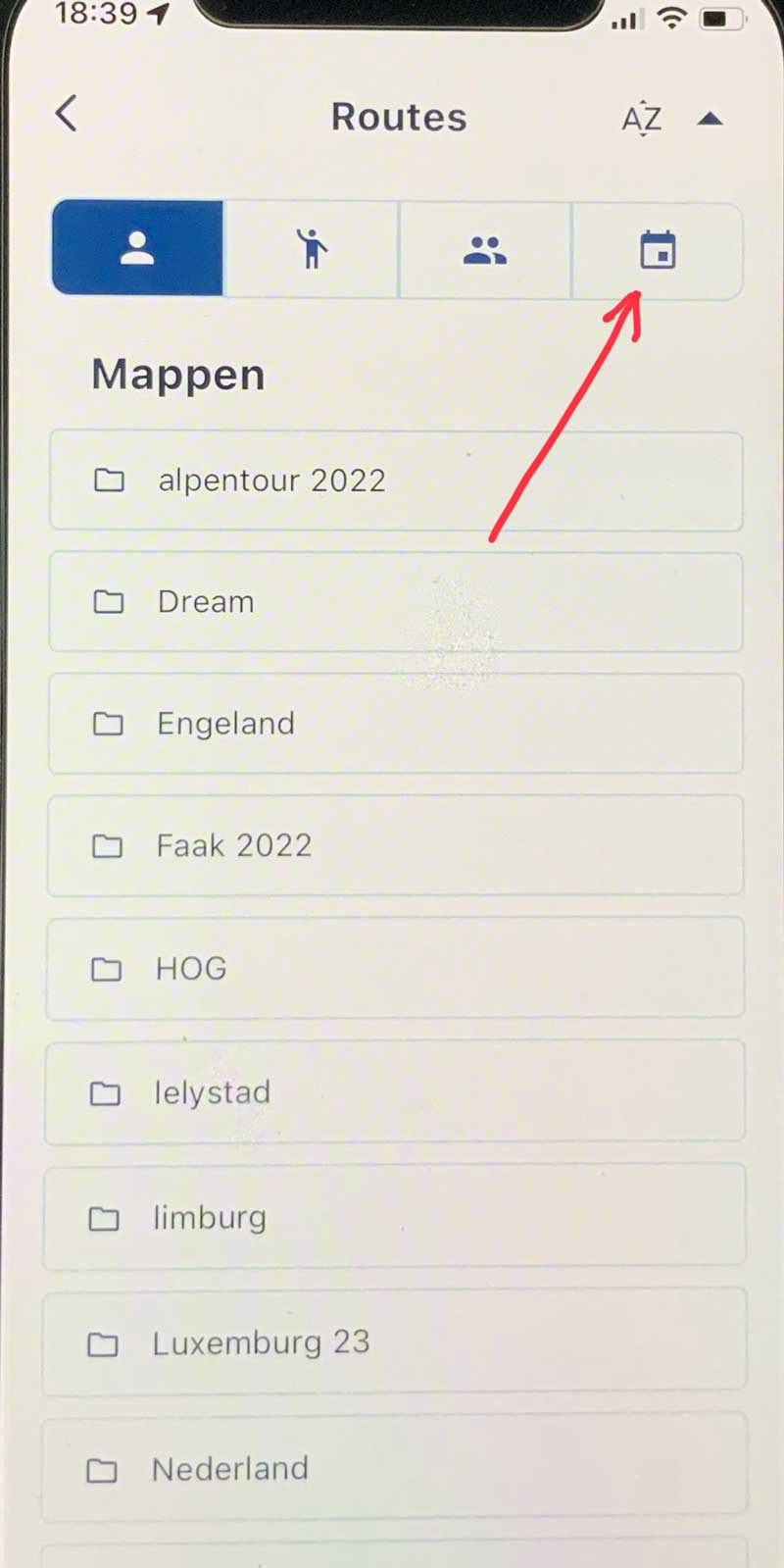Go back from Routes screen
Viewport: 784px width, 1568px height.
click(x=67, y=115)
